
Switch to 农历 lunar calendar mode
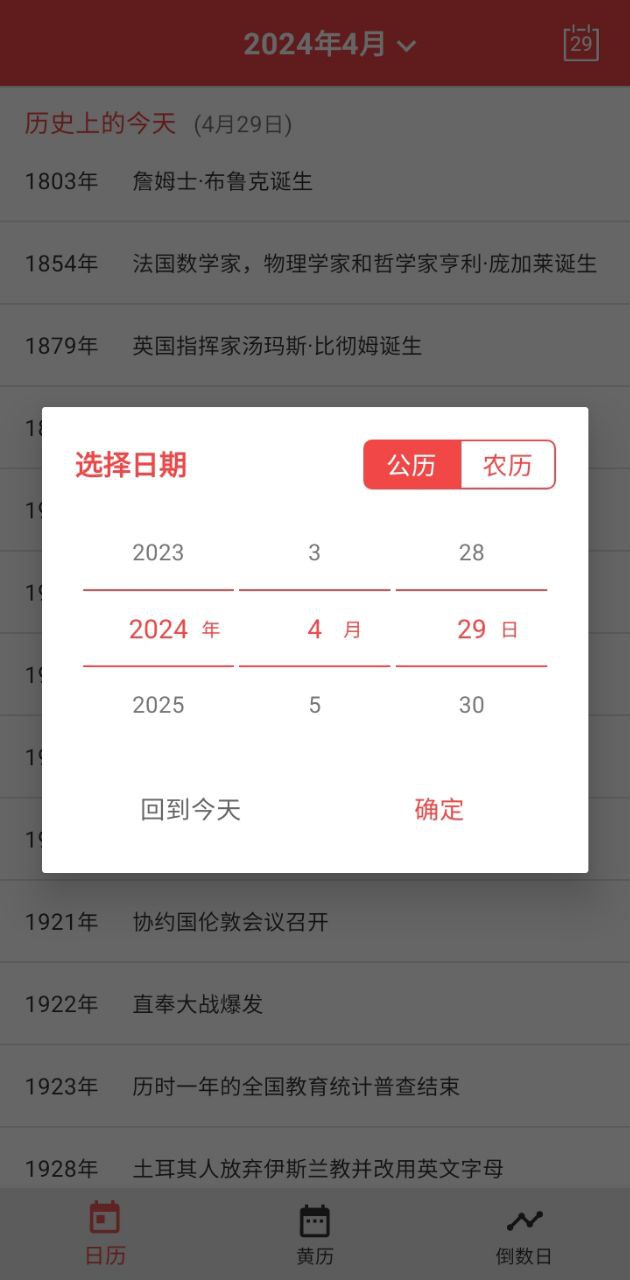click(507, 465)
